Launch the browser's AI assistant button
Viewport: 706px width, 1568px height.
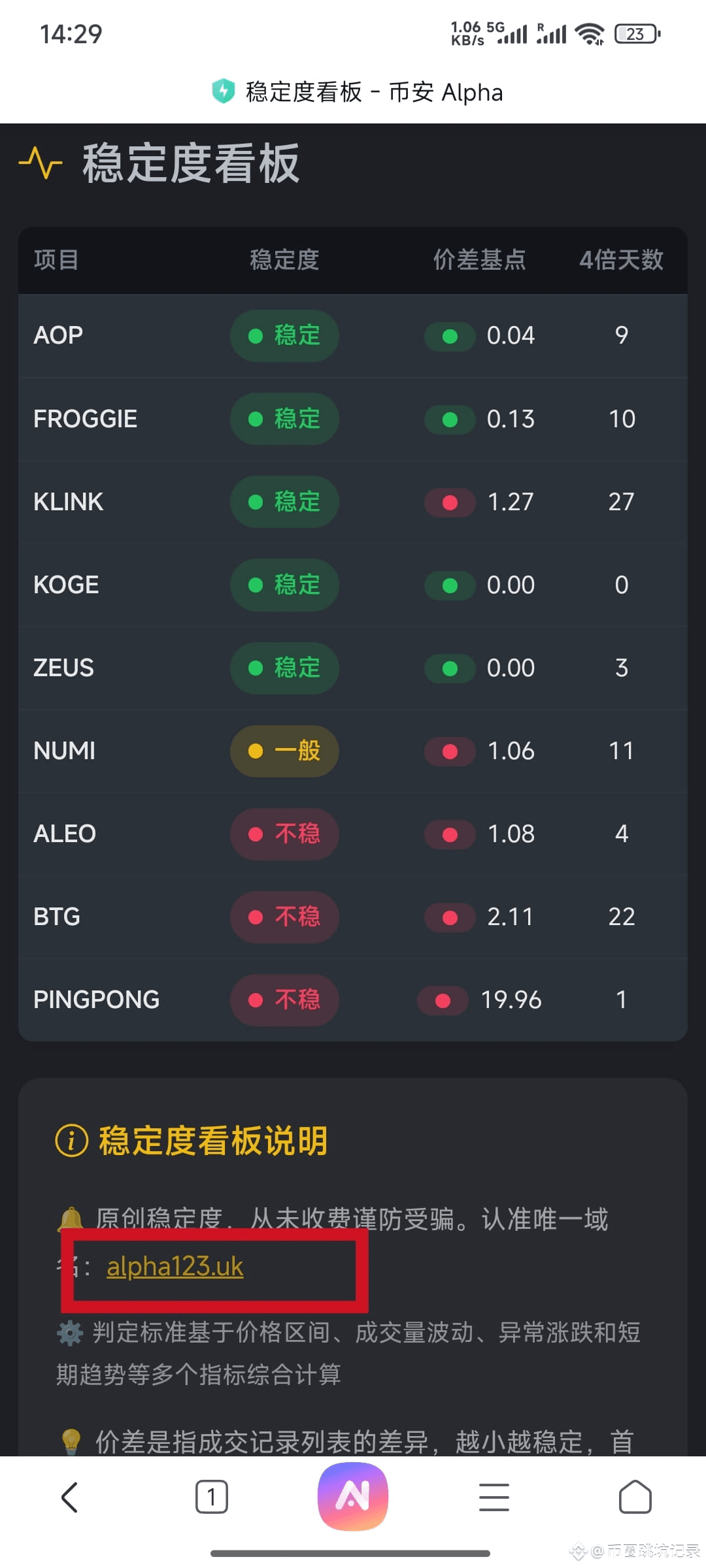[x=353, y=1496]
